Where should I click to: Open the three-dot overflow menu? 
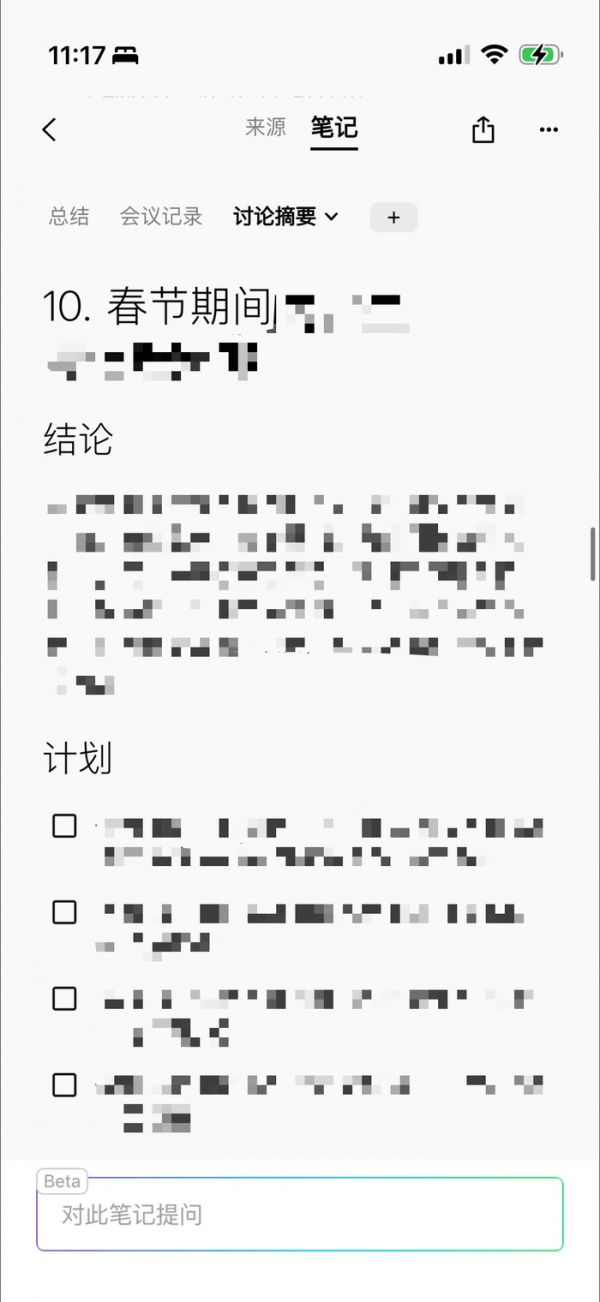click(x=548, y=129)
